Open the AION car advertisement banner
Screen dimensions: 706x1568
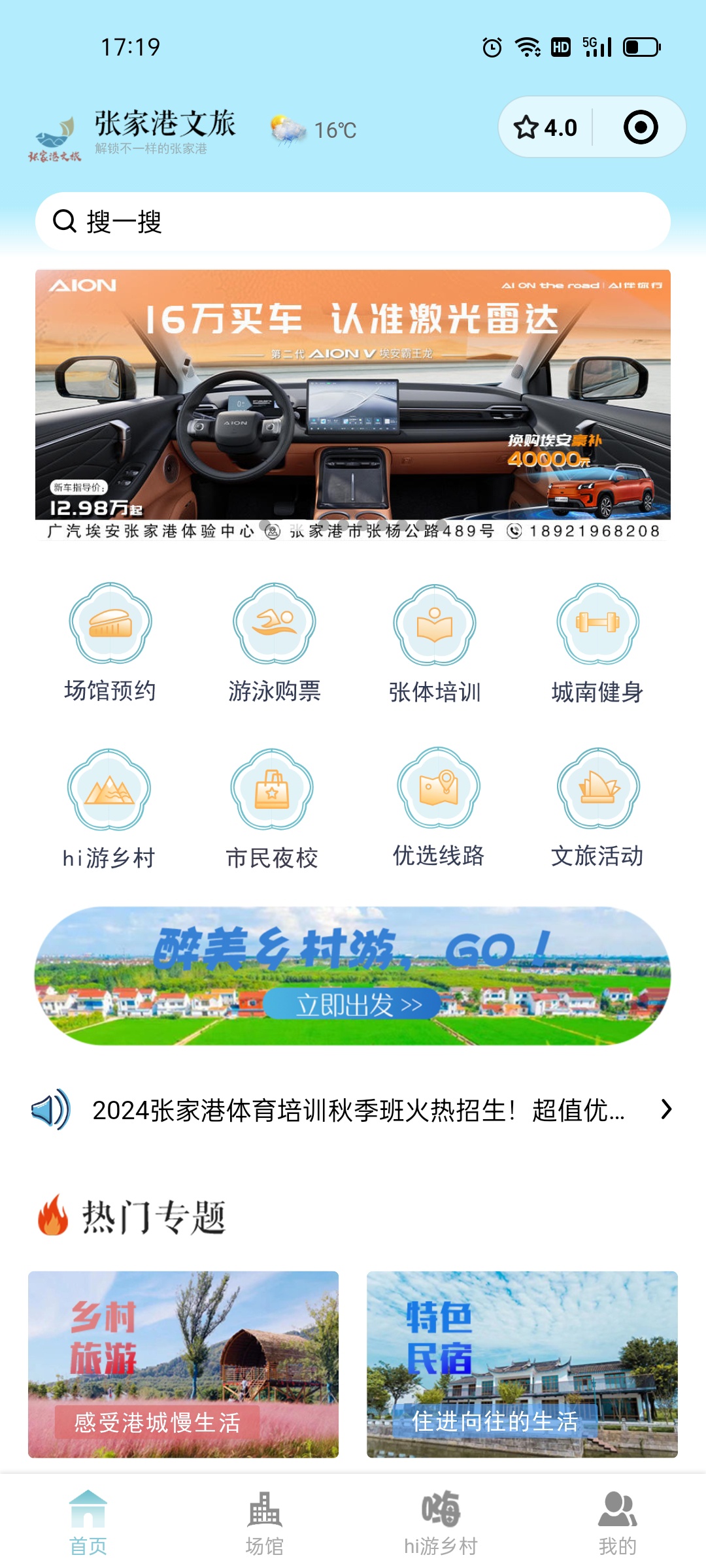[353, 402]
